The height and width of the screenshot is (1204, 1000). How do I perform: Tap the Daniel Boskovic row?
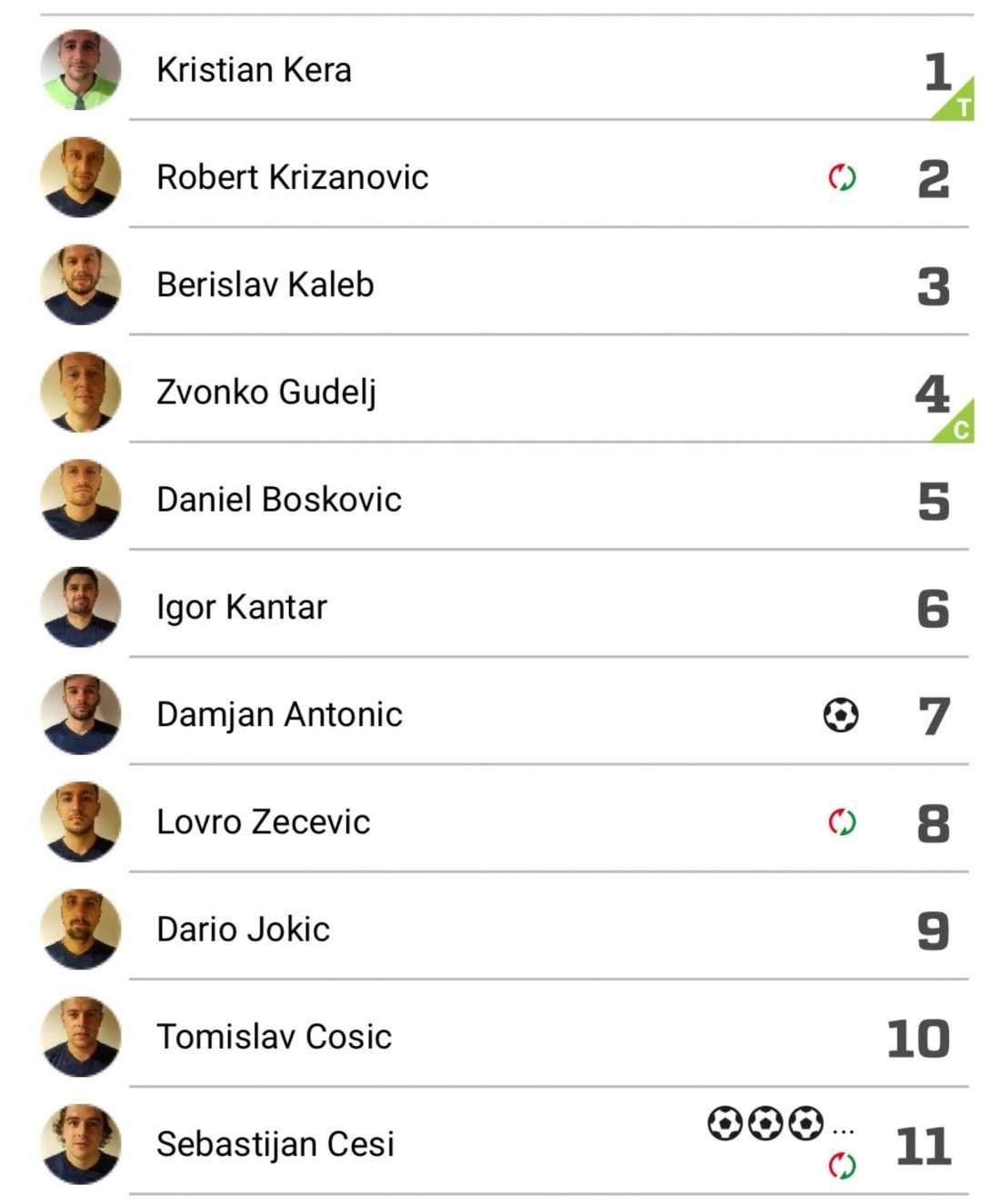(x=506, y=499)
